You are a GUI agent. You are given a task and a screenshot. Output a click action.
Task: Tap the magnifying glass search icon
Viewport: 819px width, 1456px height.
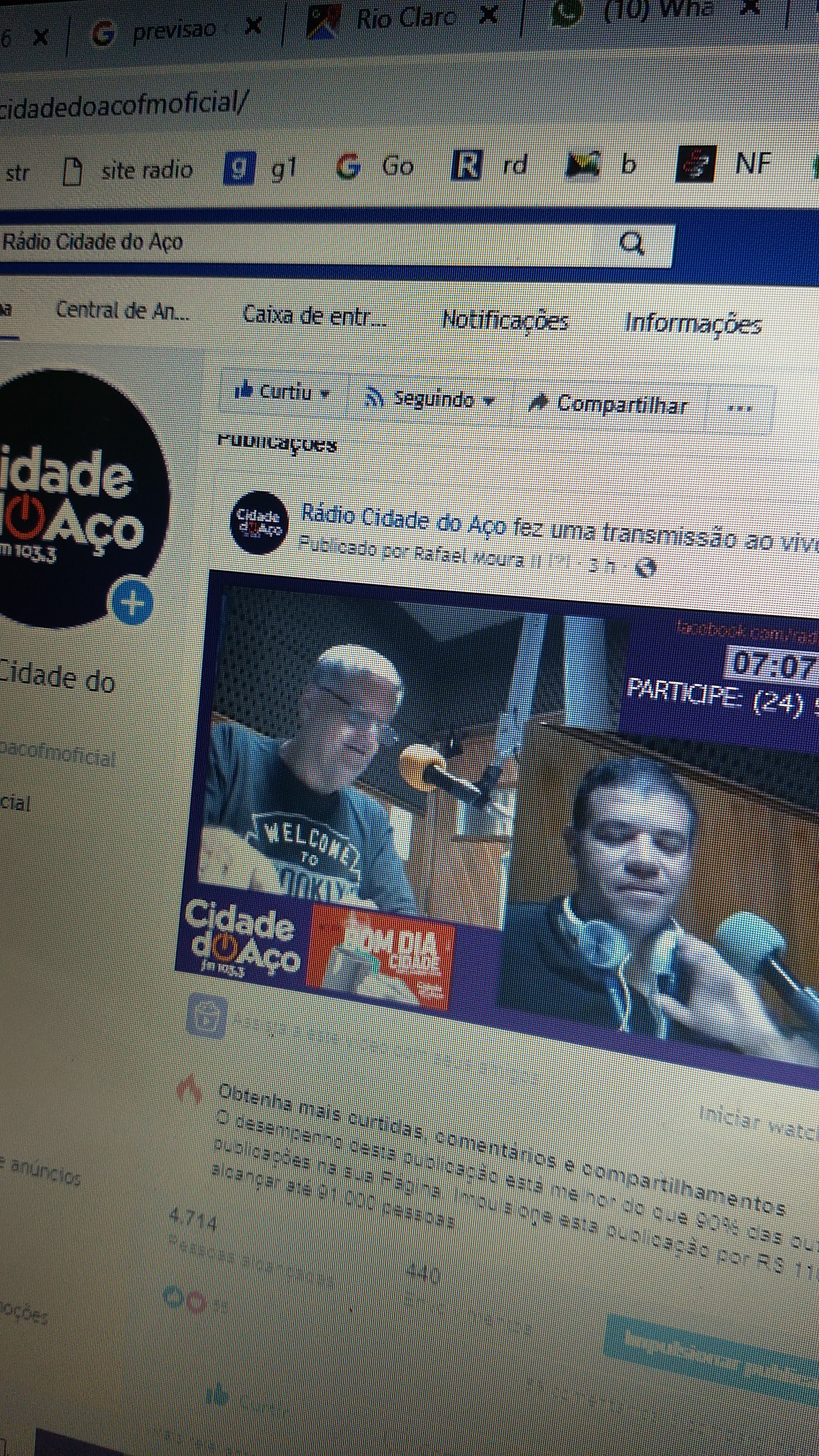(x=631, y=244)
